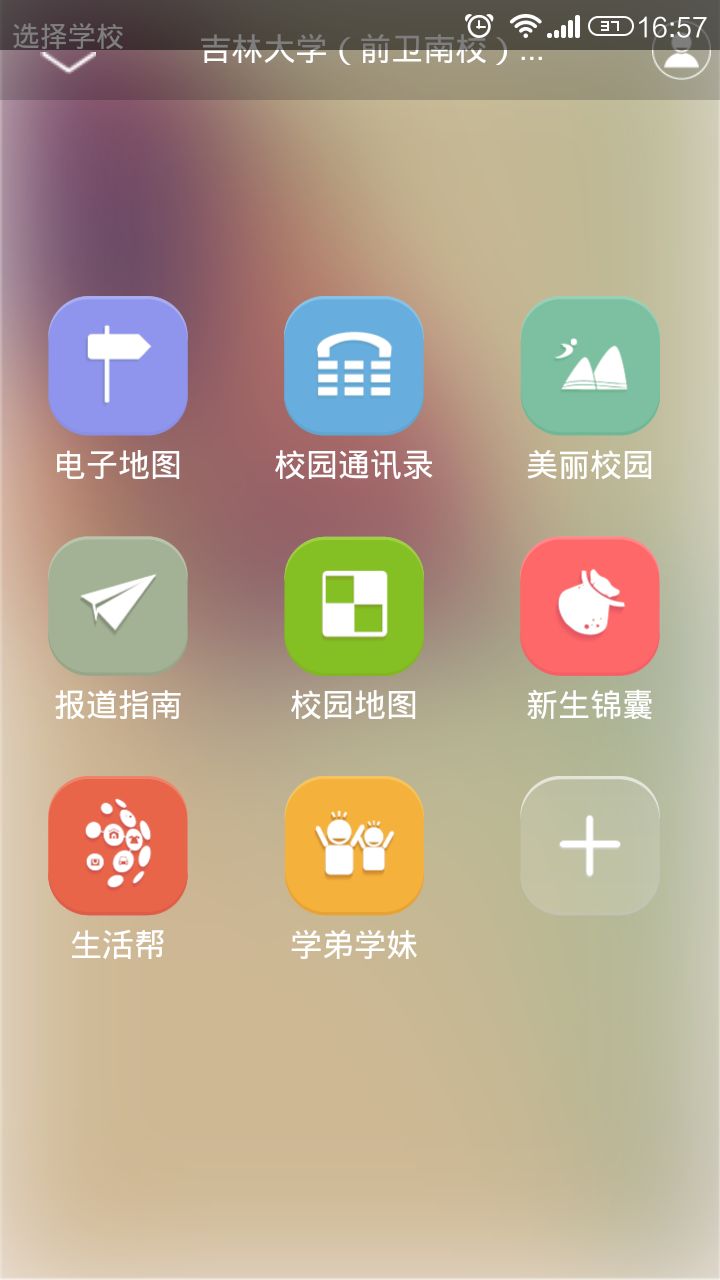Open 美丽校园 beautiful campus
720x1280 pixels.
click(590, 366)
